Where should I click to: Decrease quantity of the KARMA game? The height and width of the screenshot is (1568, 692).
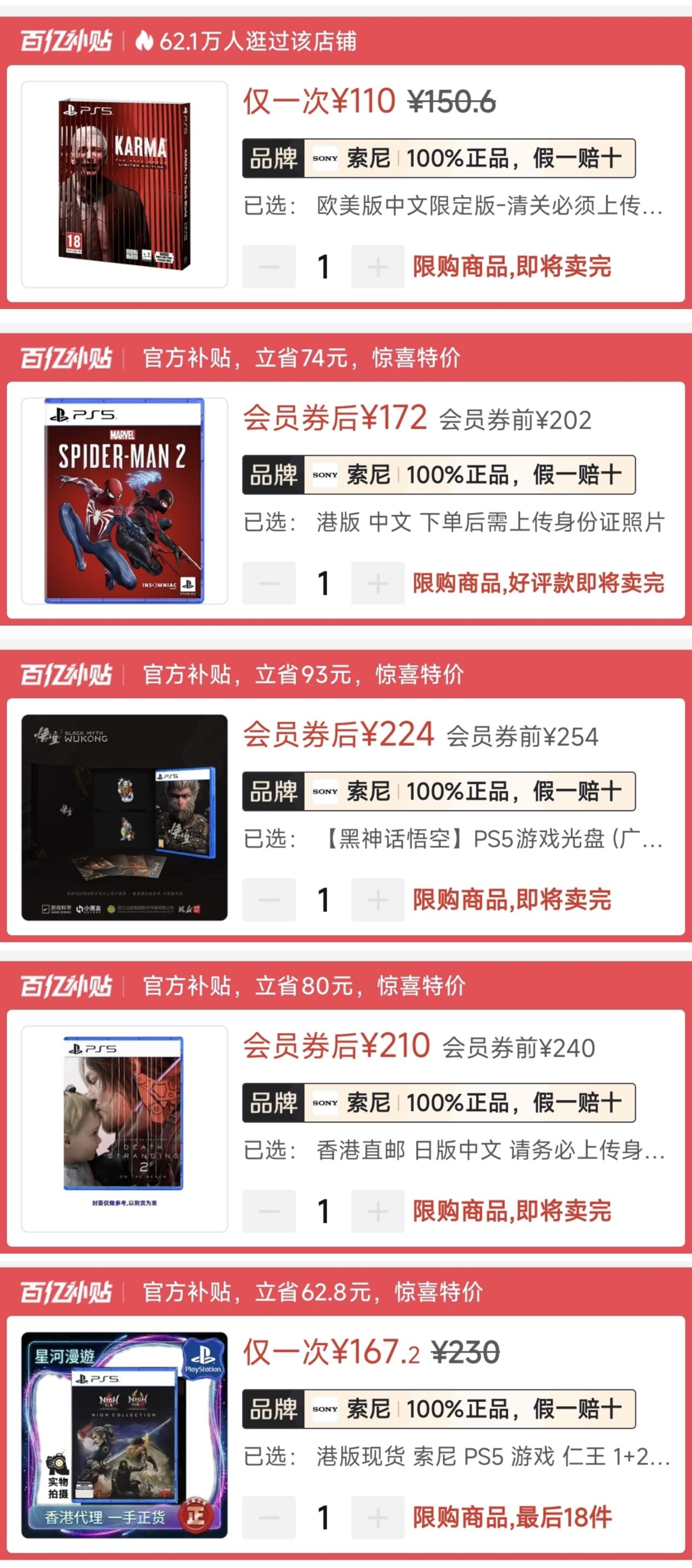click(x=269, y=267)
